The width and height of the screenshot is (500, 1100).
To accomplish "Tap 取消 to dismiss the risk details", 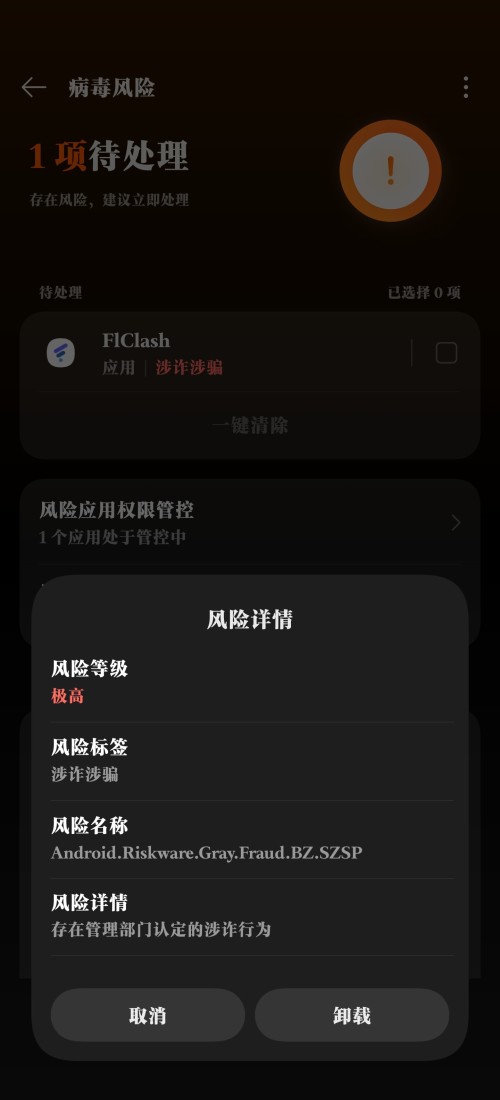I will [148, 1015].
